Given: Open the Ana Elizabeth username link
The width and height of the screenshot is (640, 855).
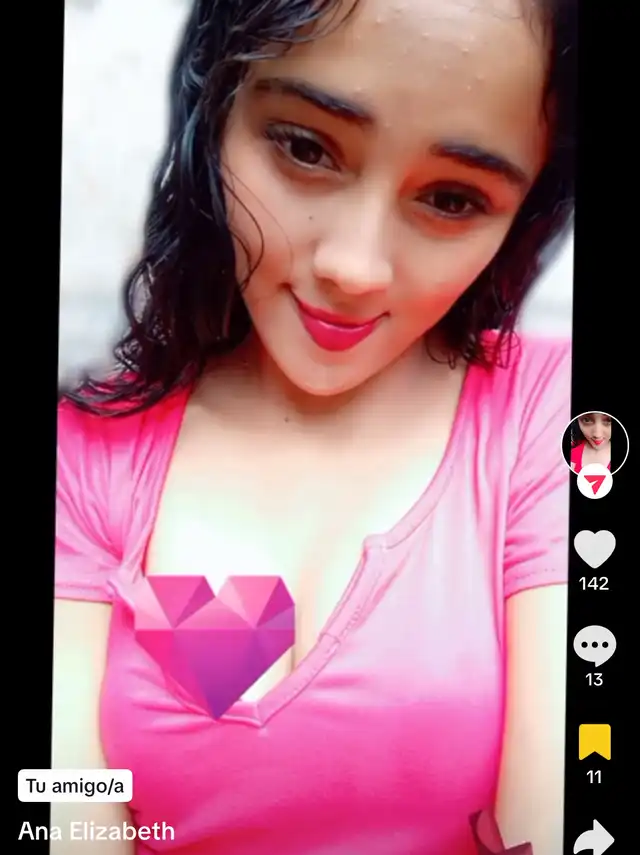Looking at the screenshot, I should (96, 831).
